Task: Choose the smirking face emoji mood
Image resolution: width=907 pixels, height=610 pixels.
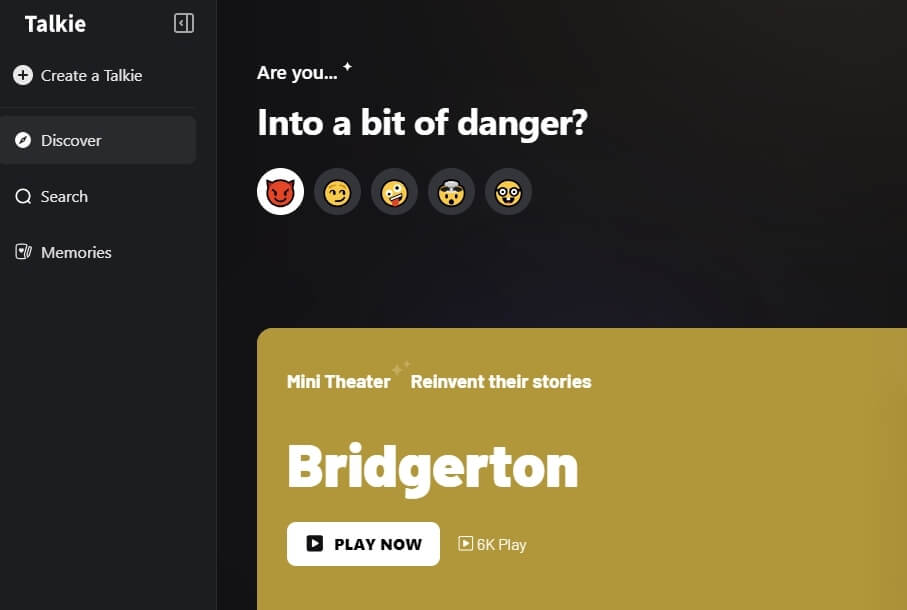Action: coord(338,191)
